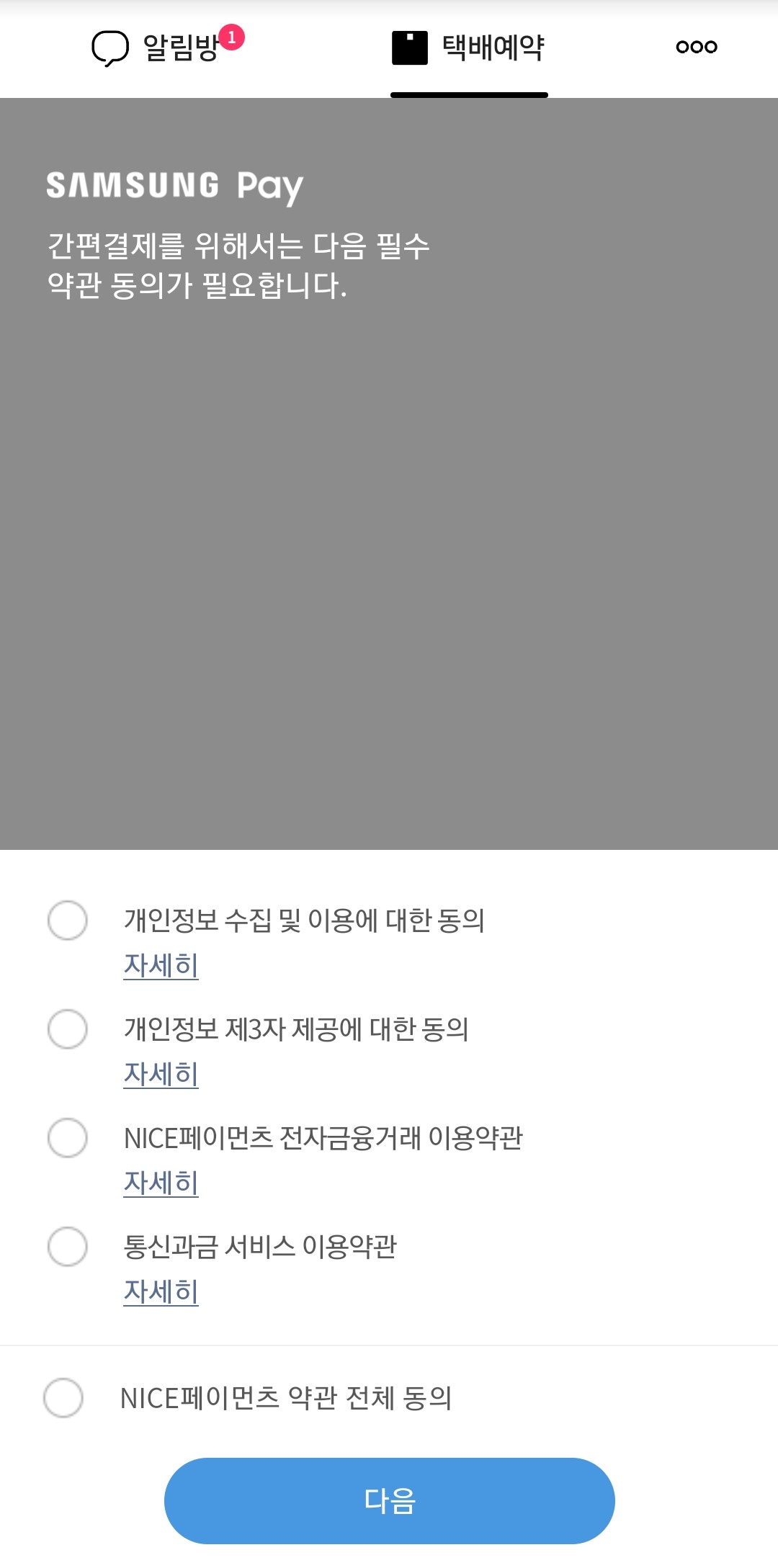Select the 택배예약 package box icon
Viewport: 778px width, 1568px height.
click(x=409, y=46)
